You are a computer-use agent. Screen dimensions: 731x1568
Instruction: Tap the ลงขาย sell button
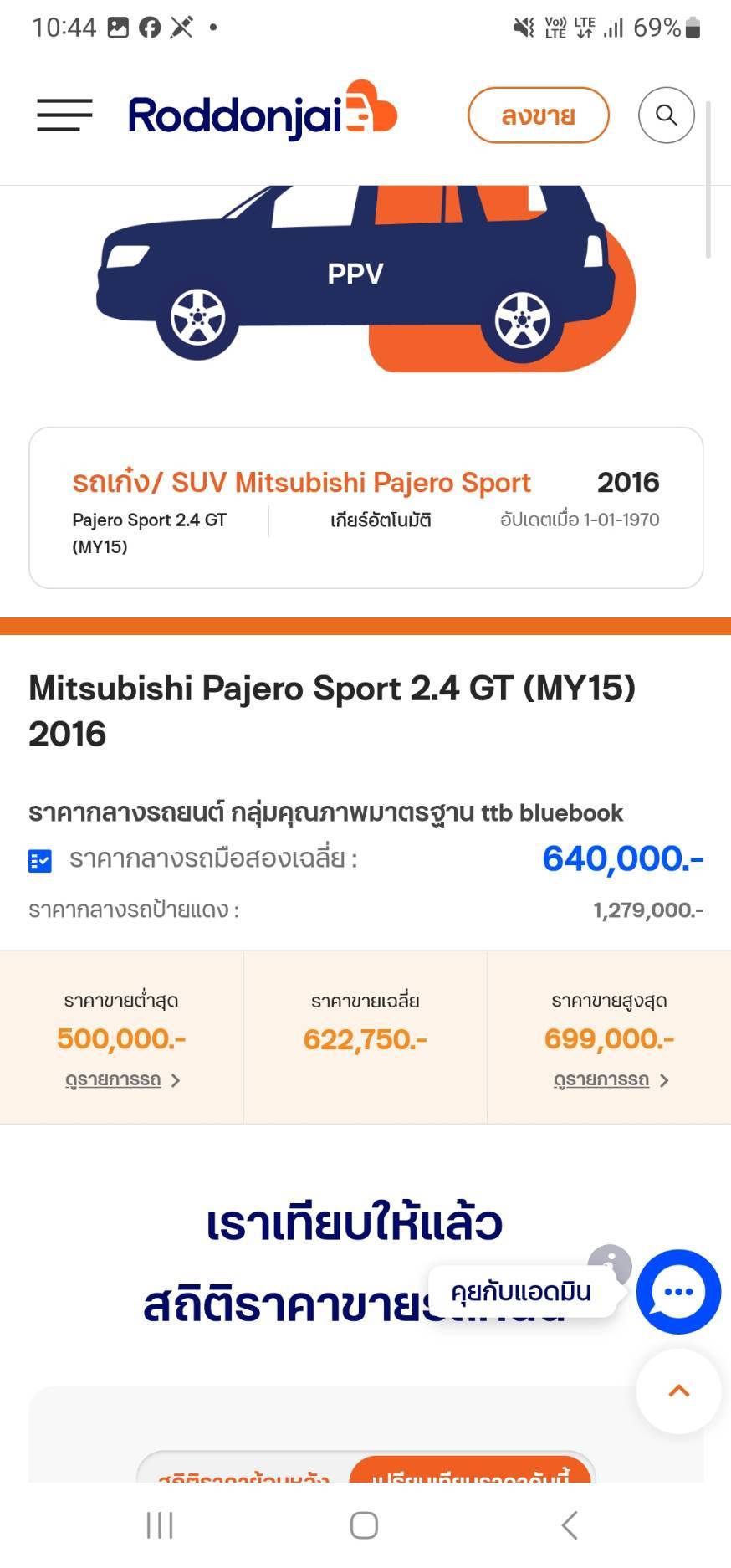[538, 115]
